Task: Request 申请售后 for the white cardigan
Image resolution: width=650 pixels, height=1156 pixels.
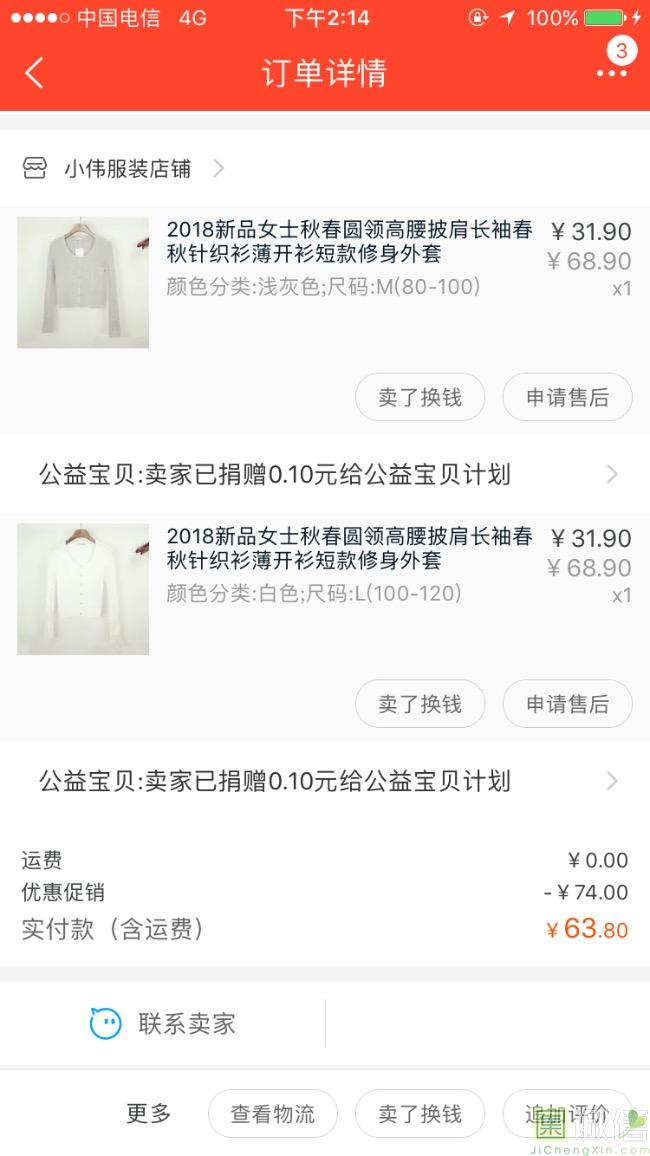Action: pyautogui.click(x=567, y=703)
